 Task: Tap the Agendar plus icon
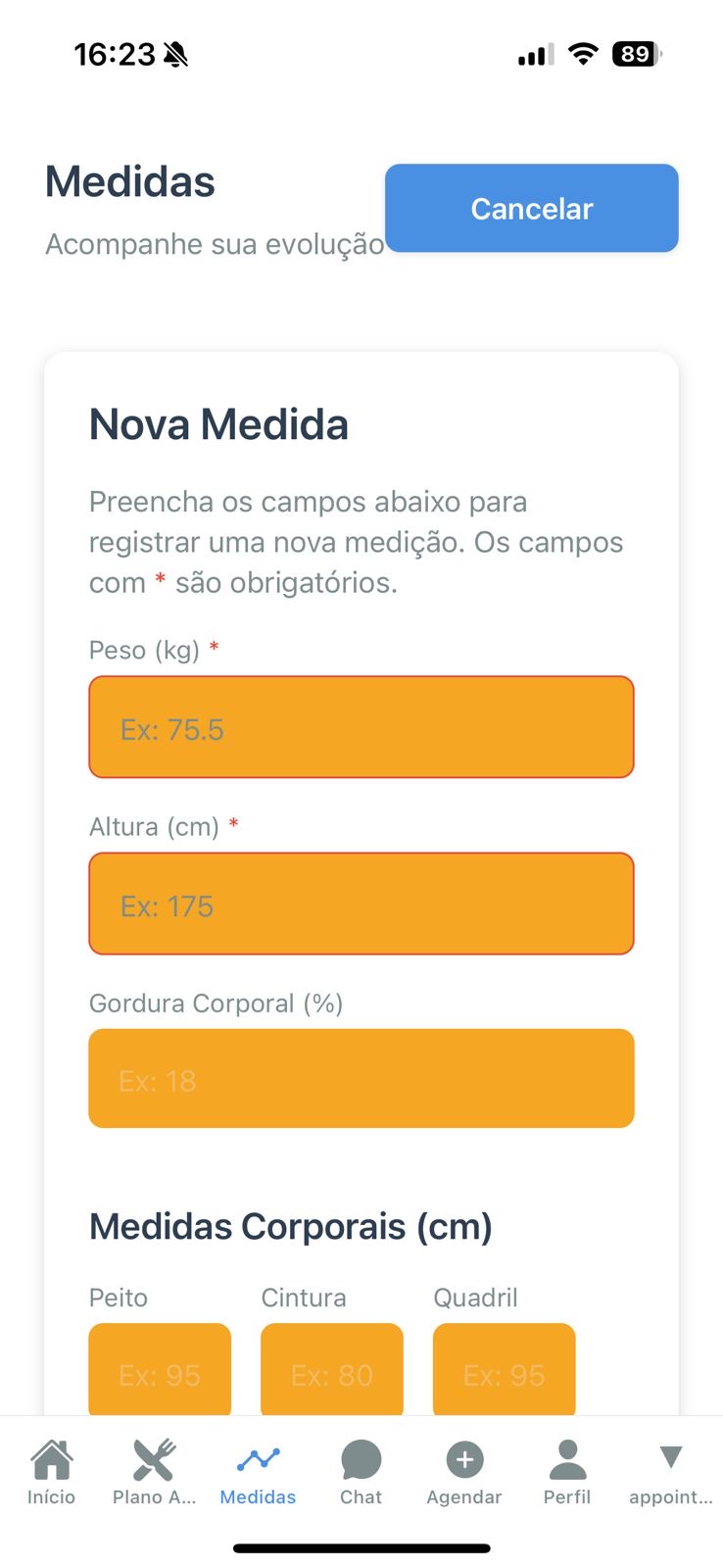464,1460
